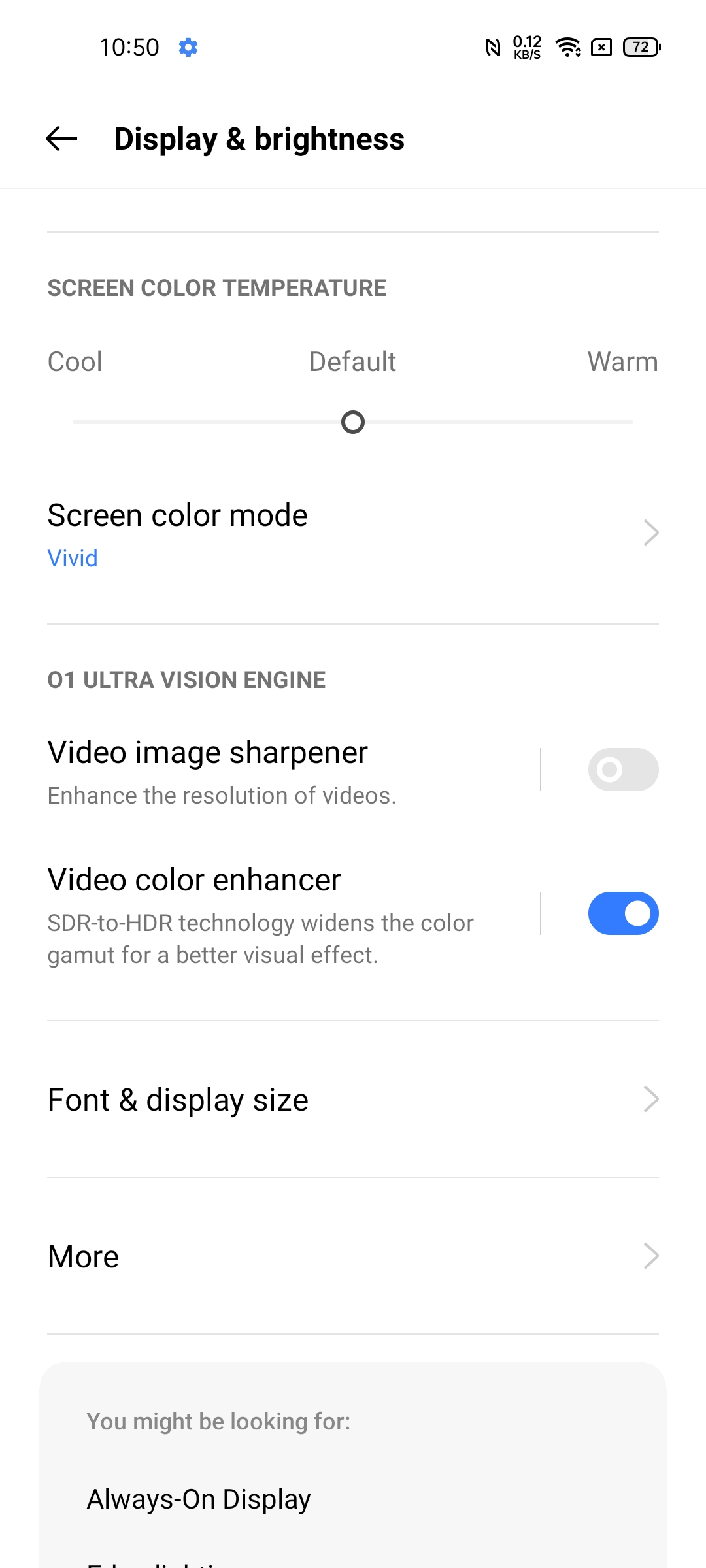Open Screen color mode setting
Image resolution: width=706 pixels, height=1568 pixels.
(353, 534)
